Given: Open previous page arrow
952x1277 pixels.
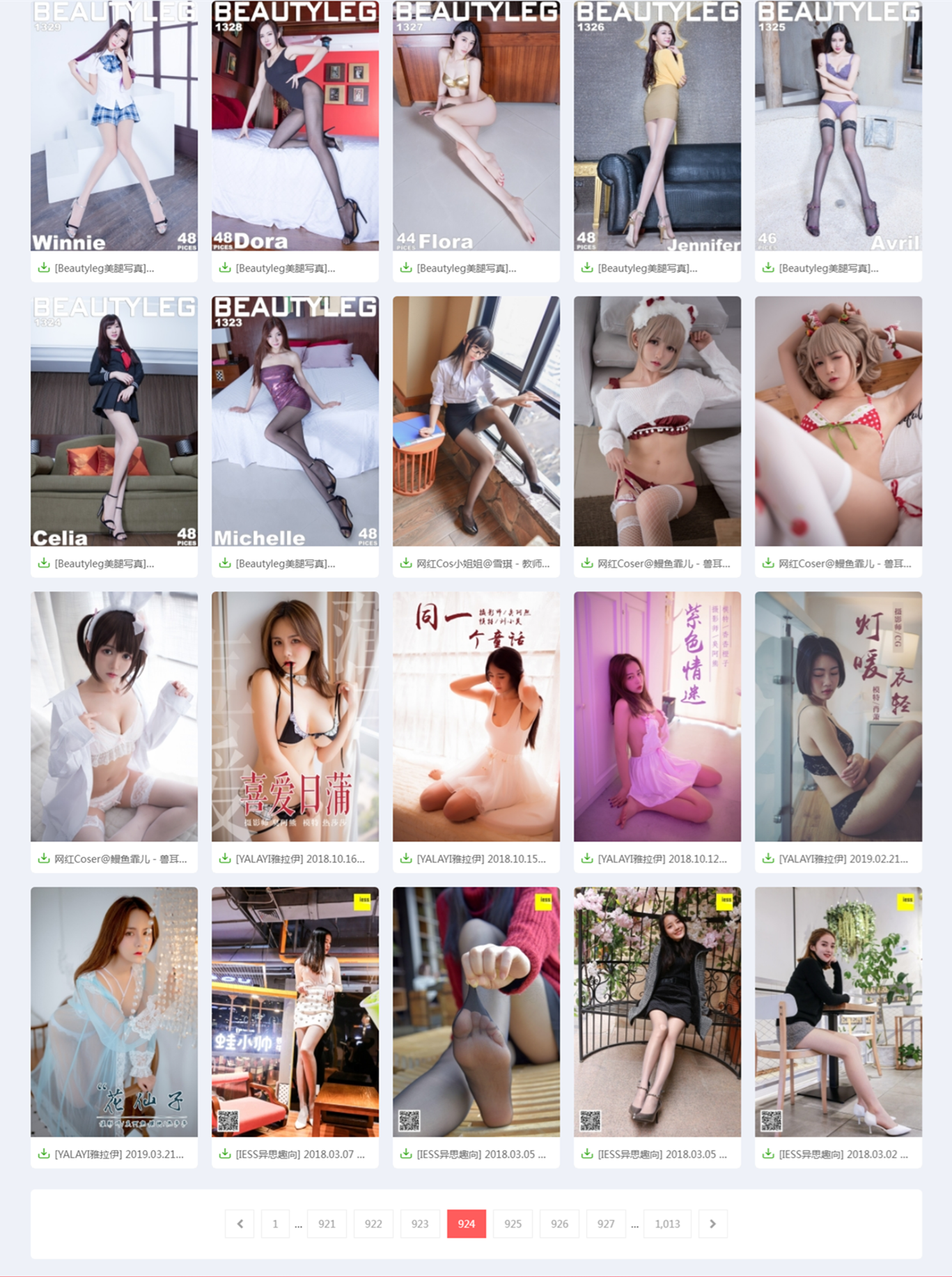Looking at the screenshot, I should [240, 1224].
